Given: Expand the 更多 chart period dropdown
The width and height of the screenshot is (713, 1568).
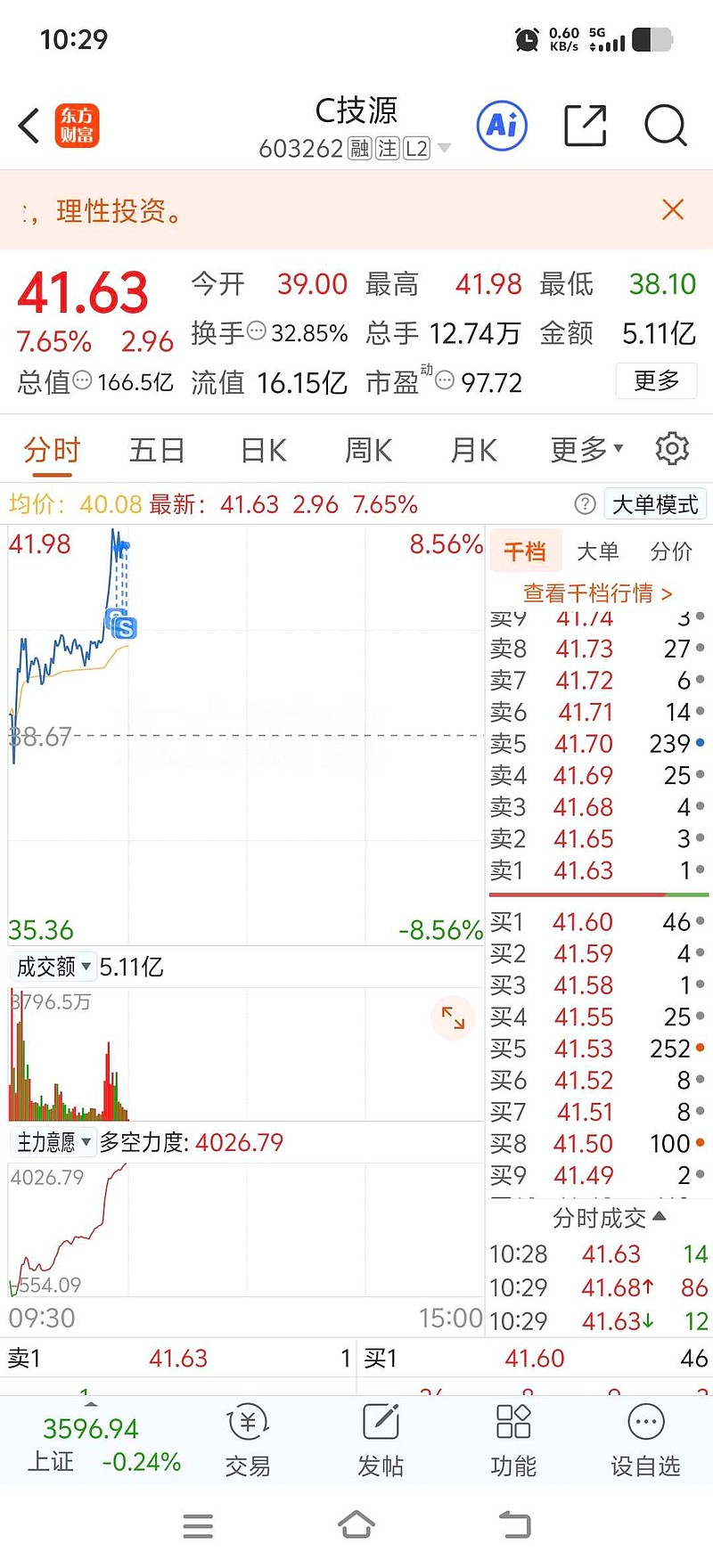Looking at the screenshot, I should 586,450.
